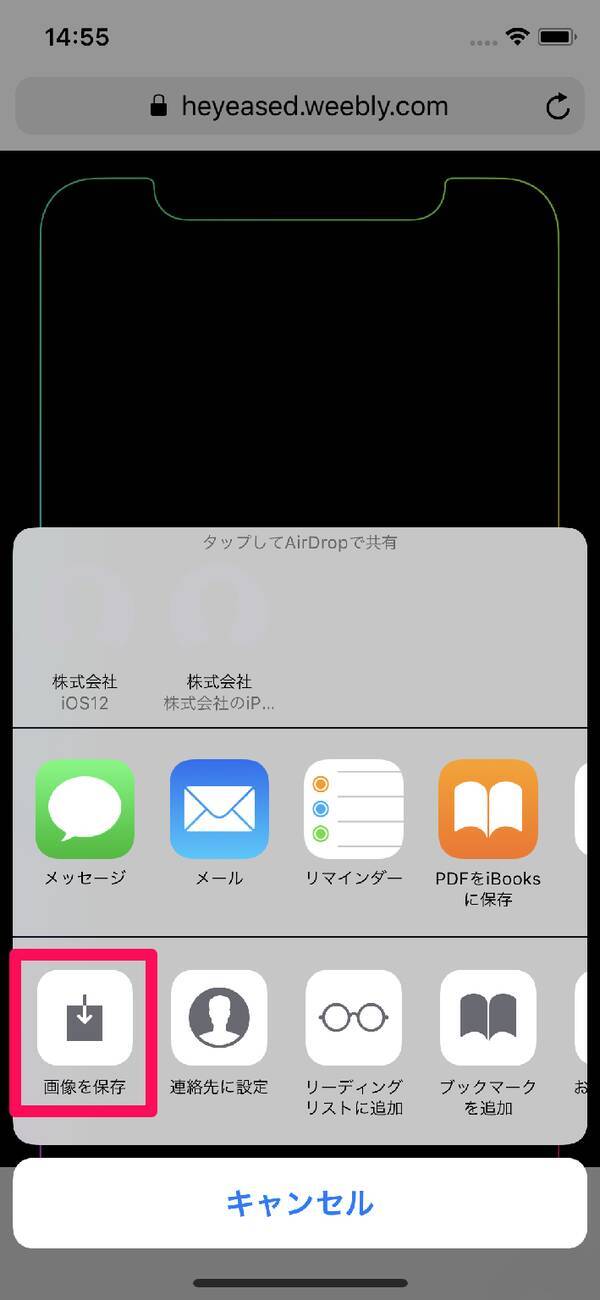This screenshot has height=1300, width=600.
Task: Add page to reading list (リーディングリストに追加)
Action: pyautogui.click(x=354, y=1018)
